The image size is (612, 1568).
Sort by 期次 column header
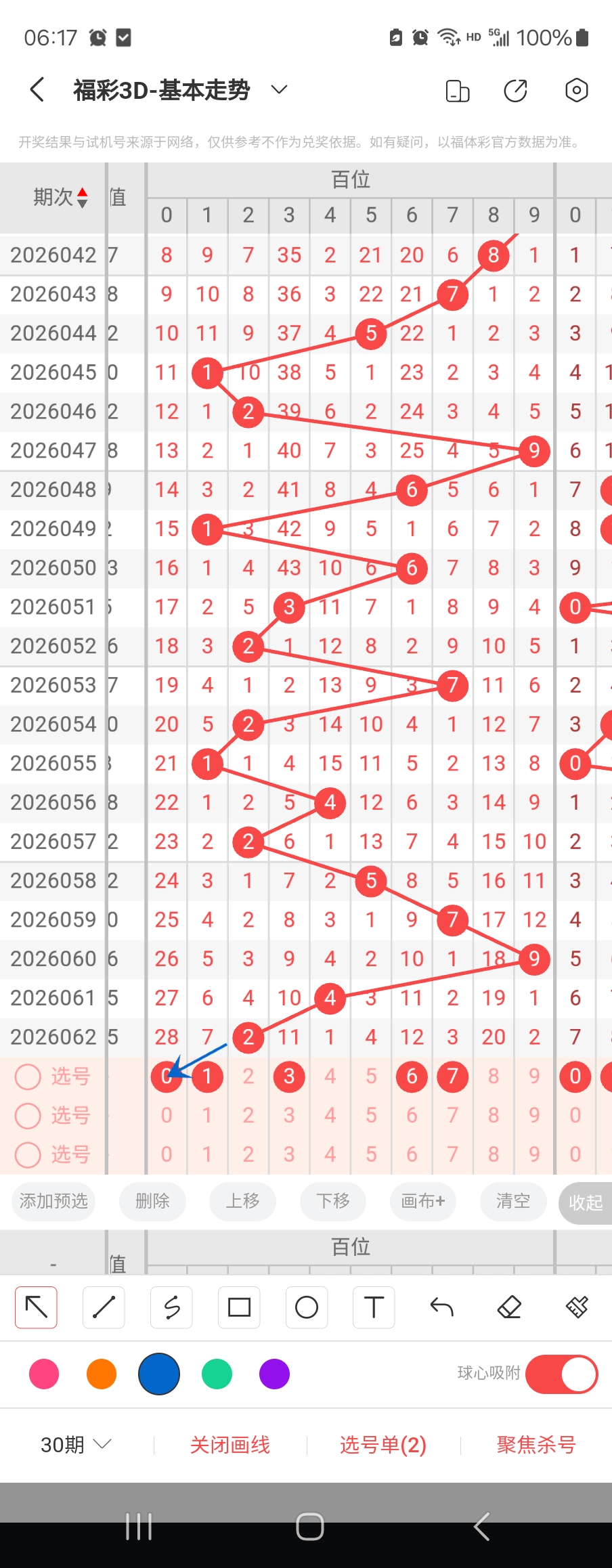click(61, 197)
